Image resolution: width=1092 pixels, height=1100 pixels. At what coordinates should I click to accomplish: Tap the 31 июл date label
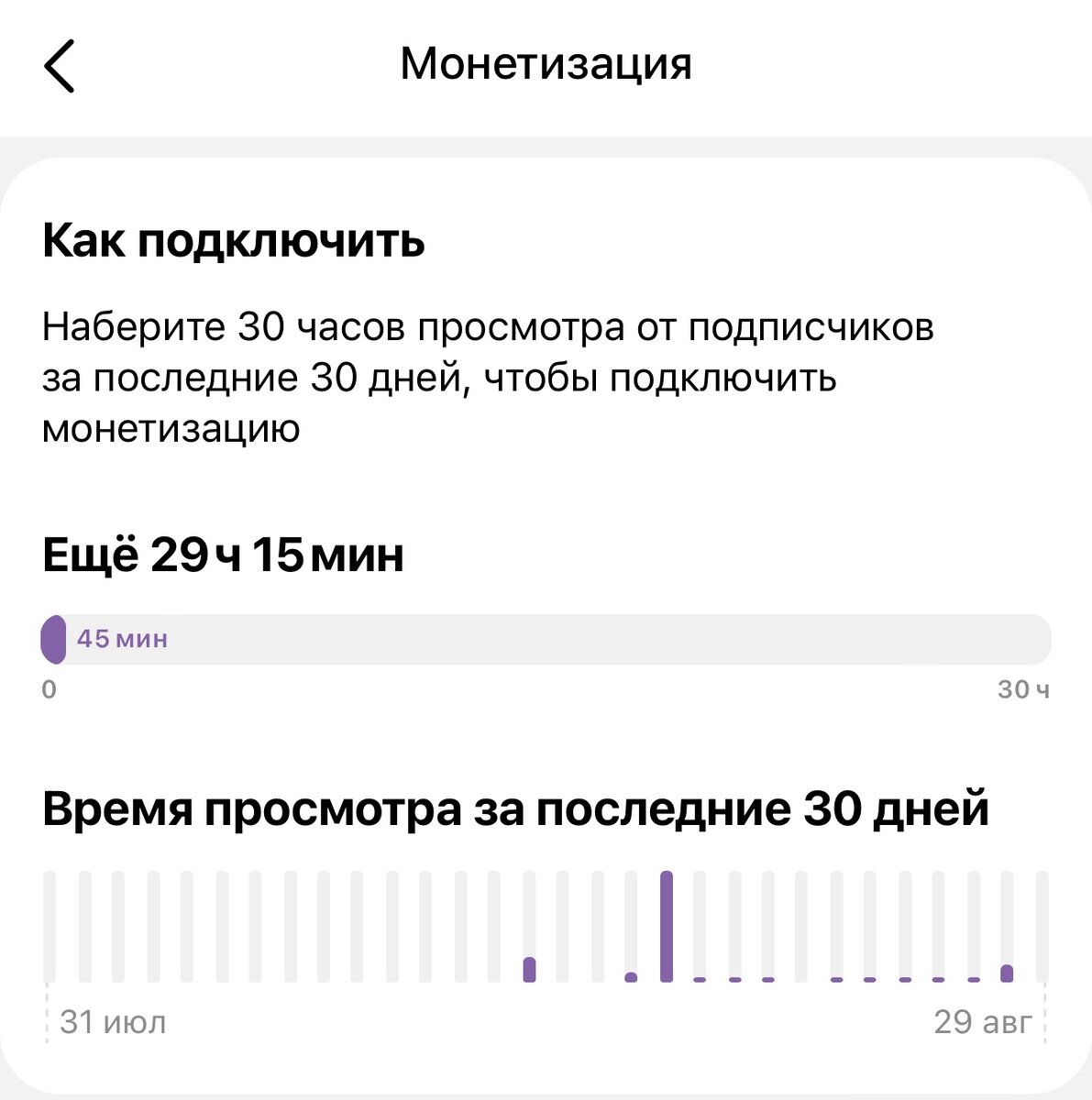point(112,1022)
